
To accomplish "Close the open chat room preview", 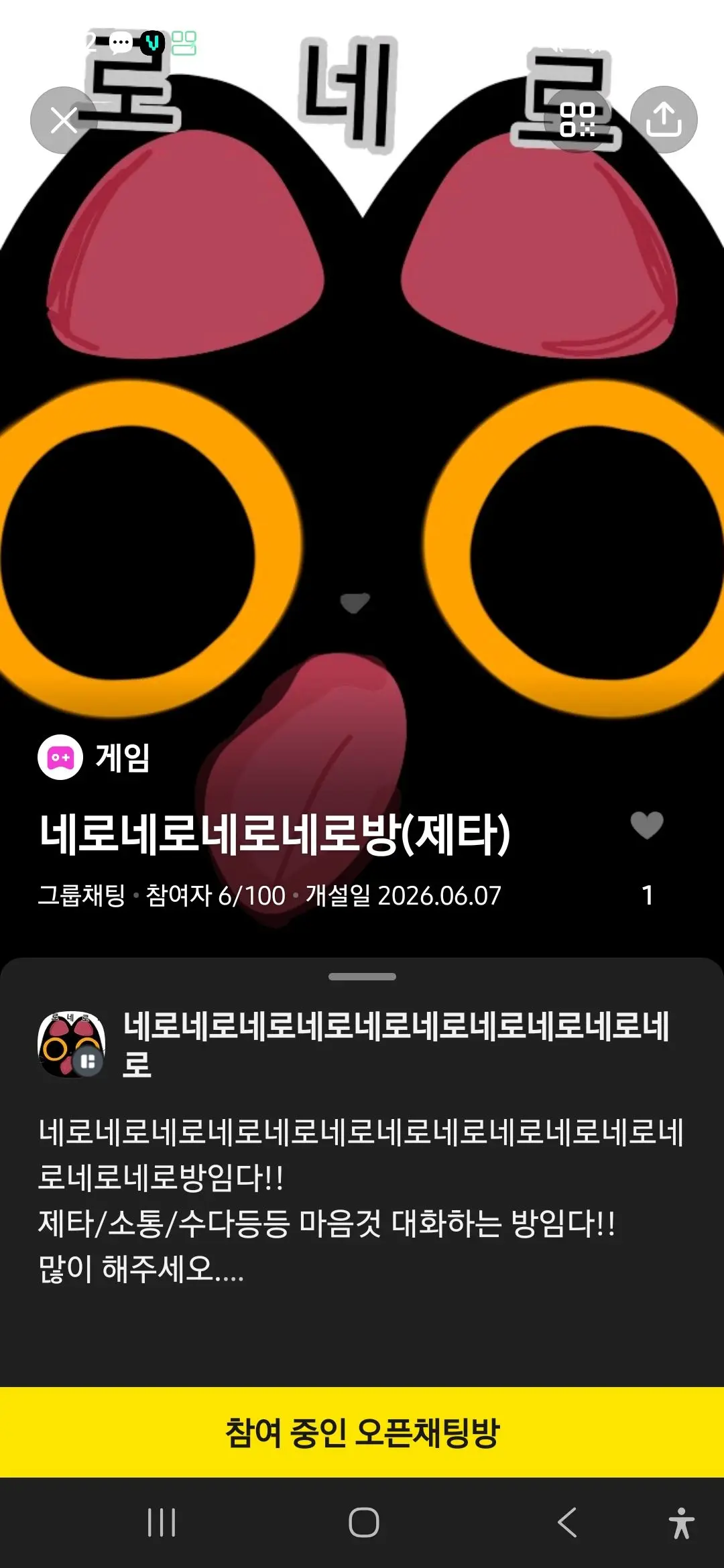I will (64, 121).
